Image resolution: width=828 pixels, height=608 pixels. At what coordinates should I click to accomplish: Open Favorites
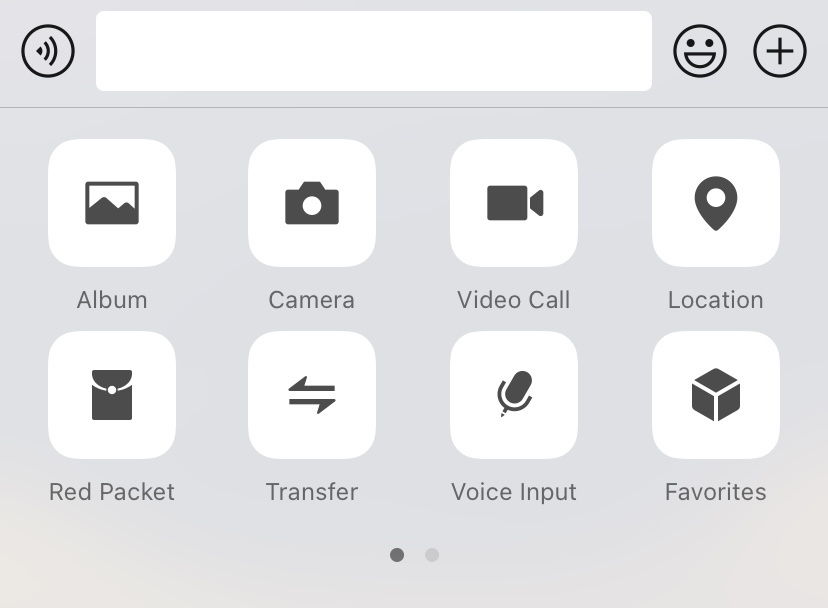tap(716, 395)
